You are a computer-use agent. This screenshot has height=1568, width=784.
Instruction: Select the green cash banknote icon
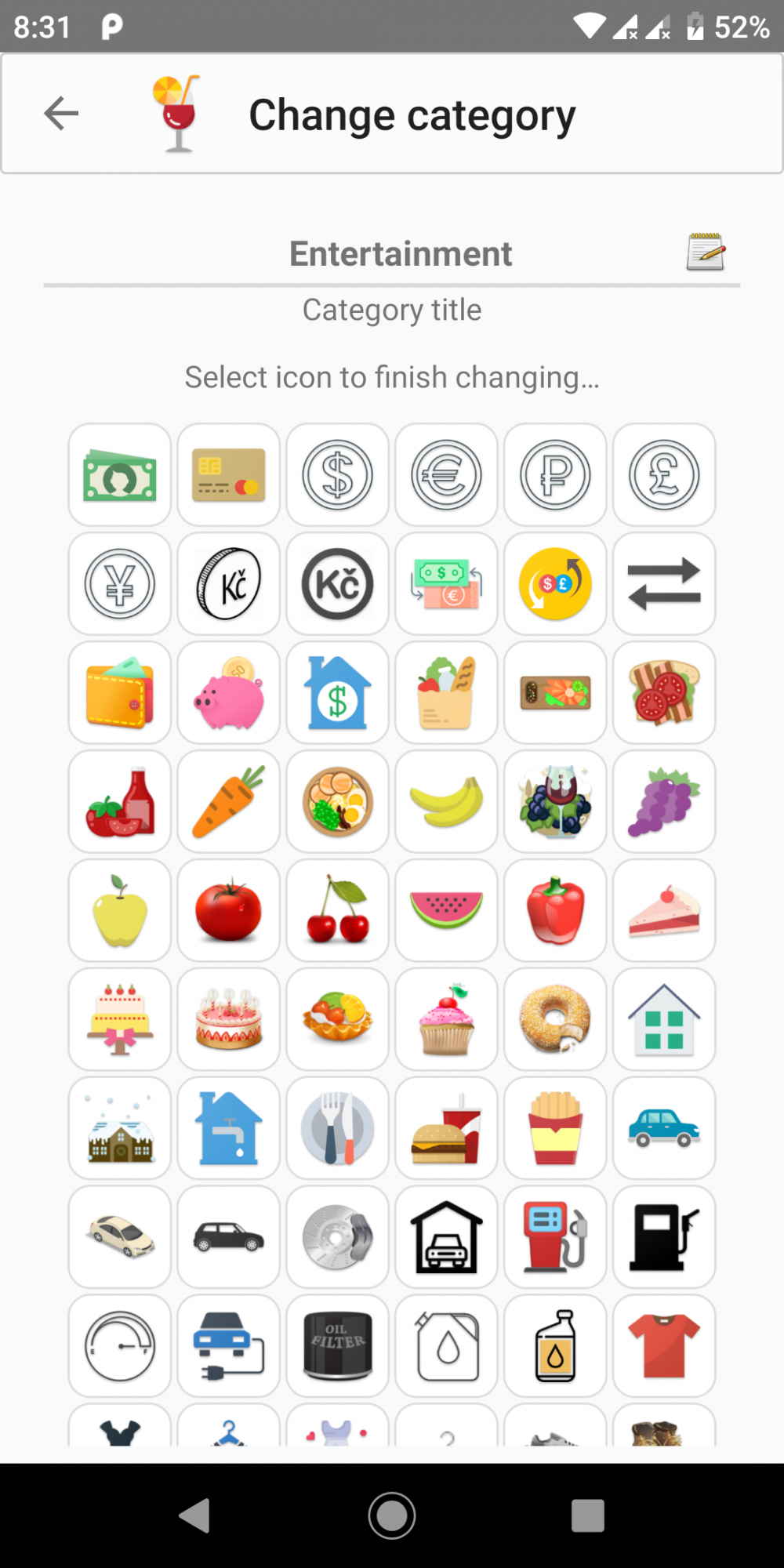pyautogui.click(x=119, y=475)
